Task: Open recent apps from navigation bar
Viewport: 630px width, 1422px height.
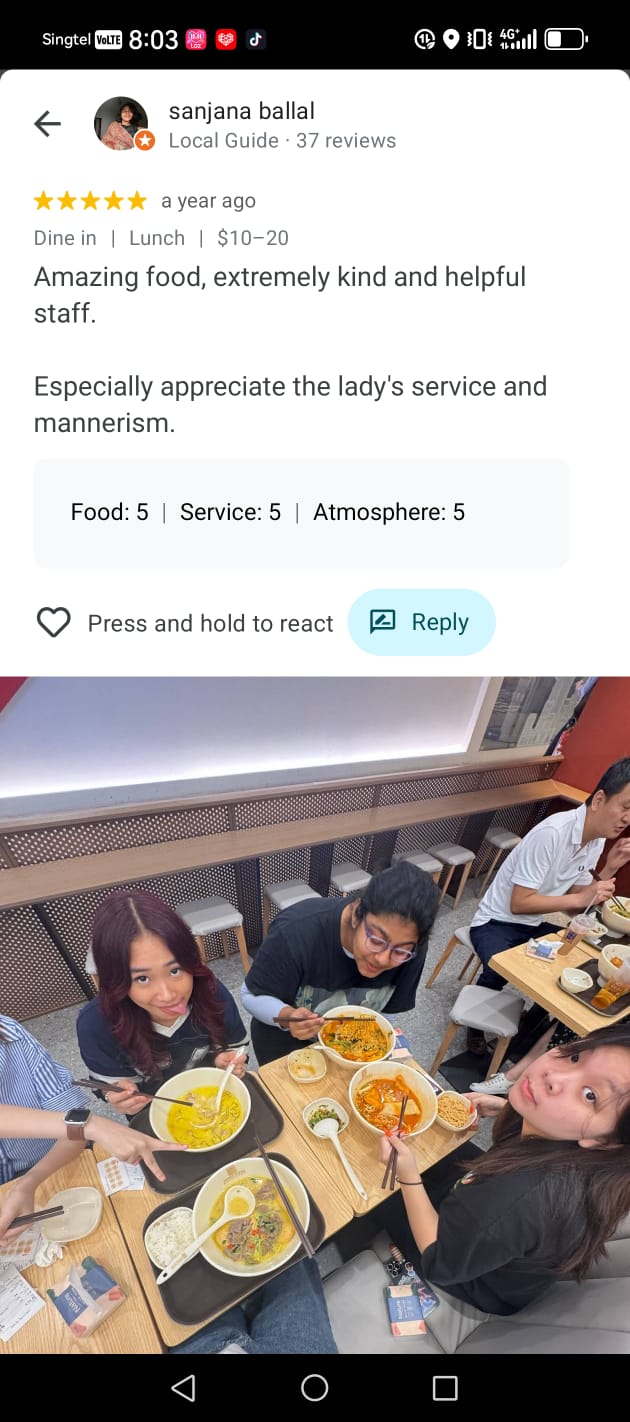Action: pyautogui.click(x=445, y=1387)
